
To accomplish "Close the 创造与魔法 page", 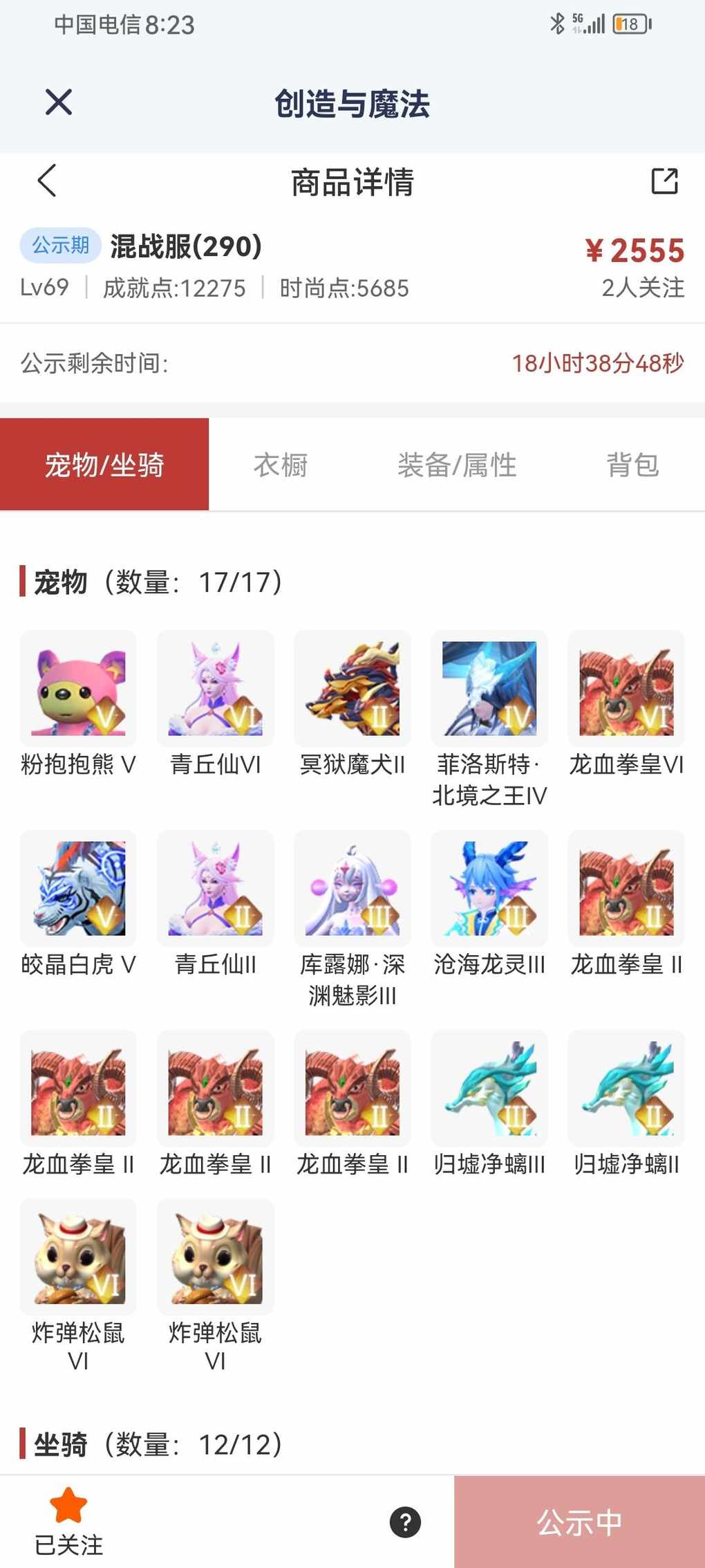I will [59, 102].
